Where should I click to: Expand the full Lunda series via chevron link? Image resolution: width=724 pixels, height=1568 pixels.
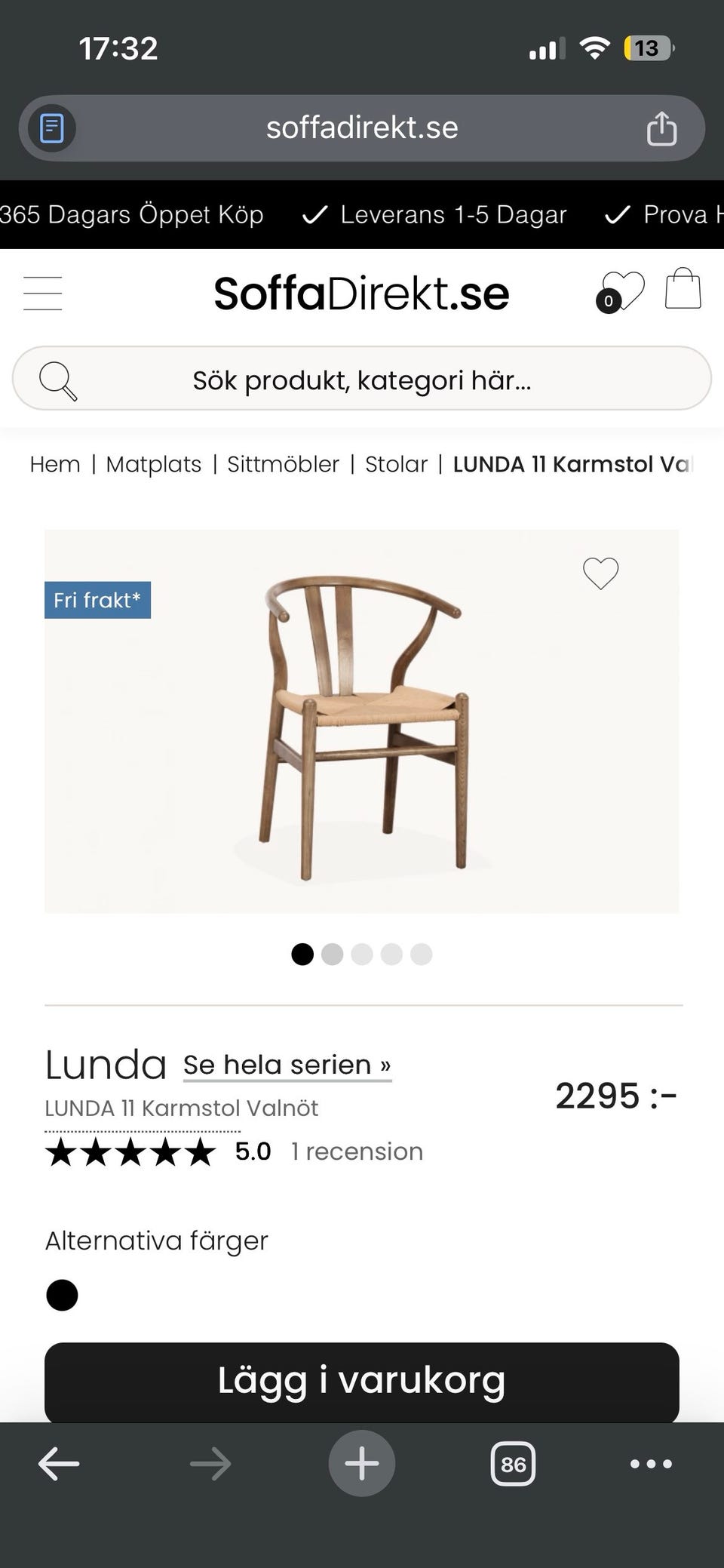point(287,1065)
